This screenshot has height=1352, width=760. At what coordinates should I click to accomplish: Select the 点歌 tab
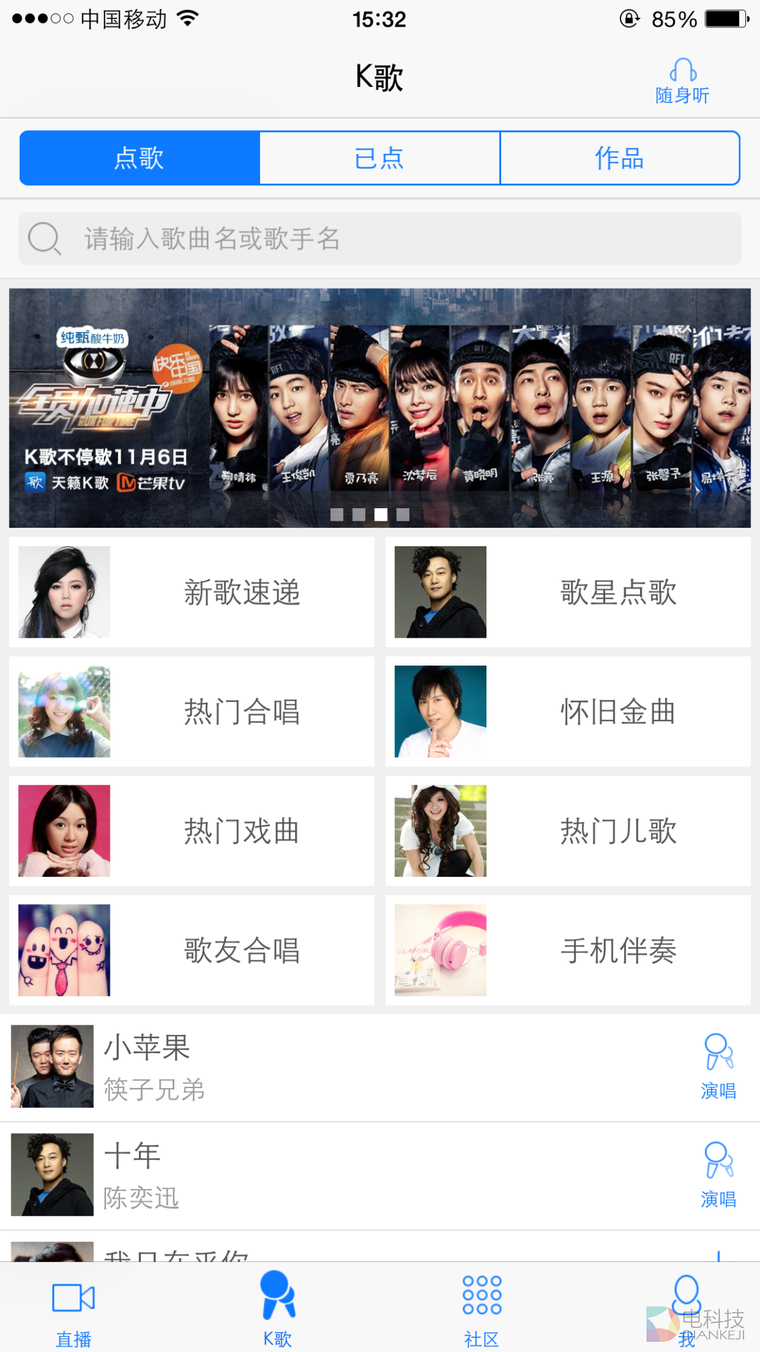(x=140, y=157)
